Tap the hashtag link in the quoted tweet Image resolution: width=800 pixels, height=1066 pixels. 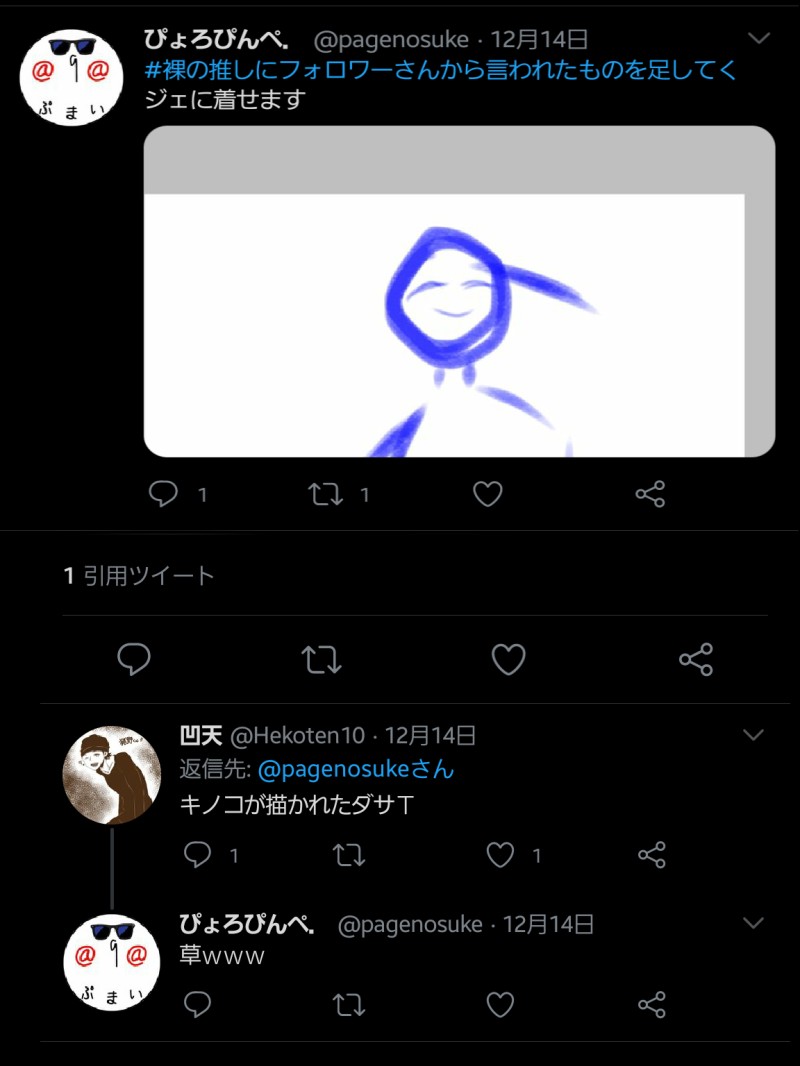click(x=441, y=70)
